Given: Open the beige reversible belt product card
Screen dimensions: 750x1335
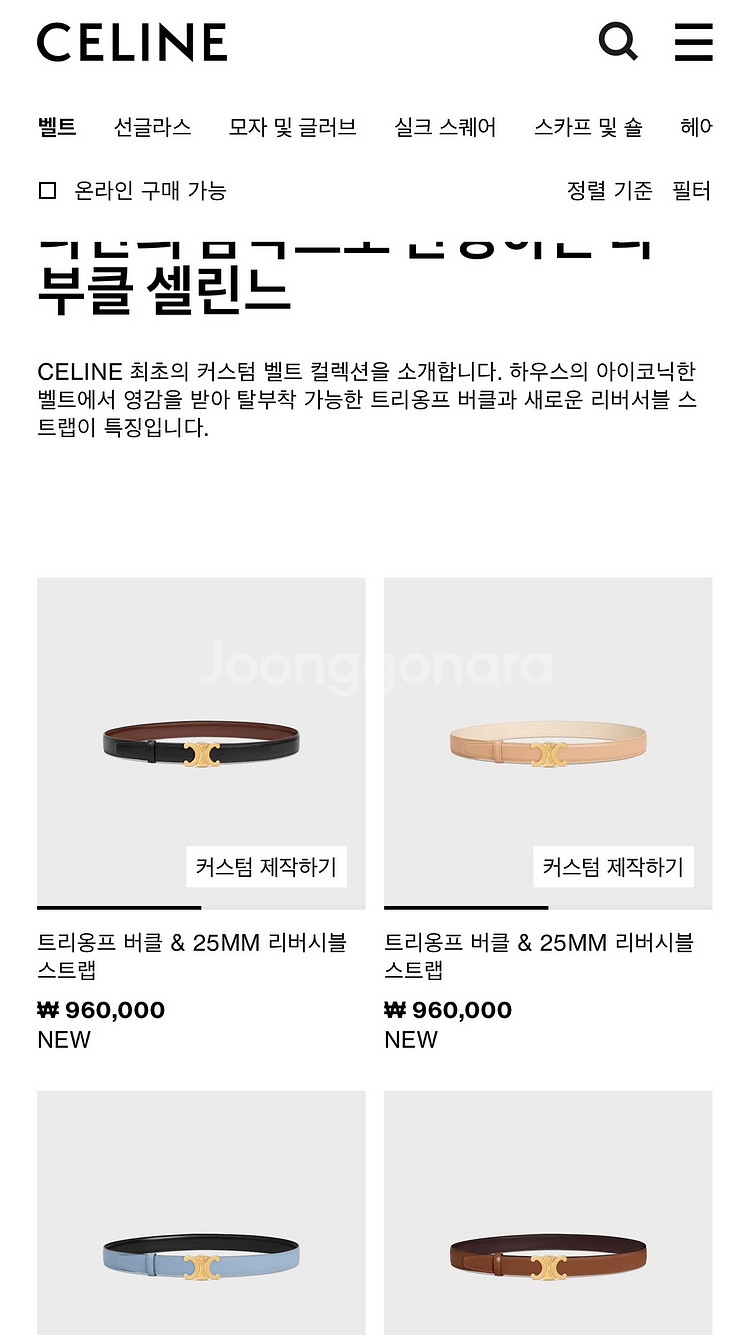Looking at the screenshot, I should [x=548, y=743].
